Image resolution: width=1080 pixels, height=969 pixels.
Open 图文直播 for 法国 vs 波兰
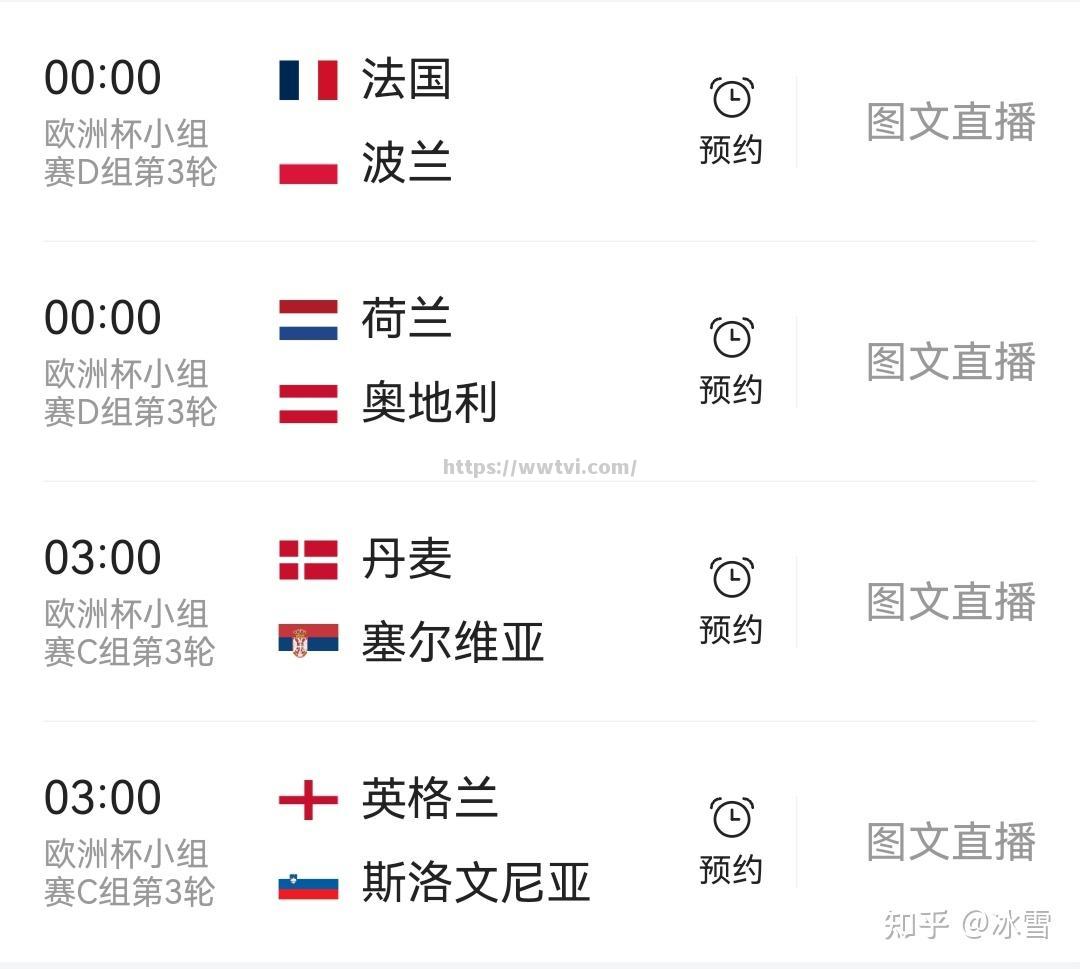click(950, 122)
